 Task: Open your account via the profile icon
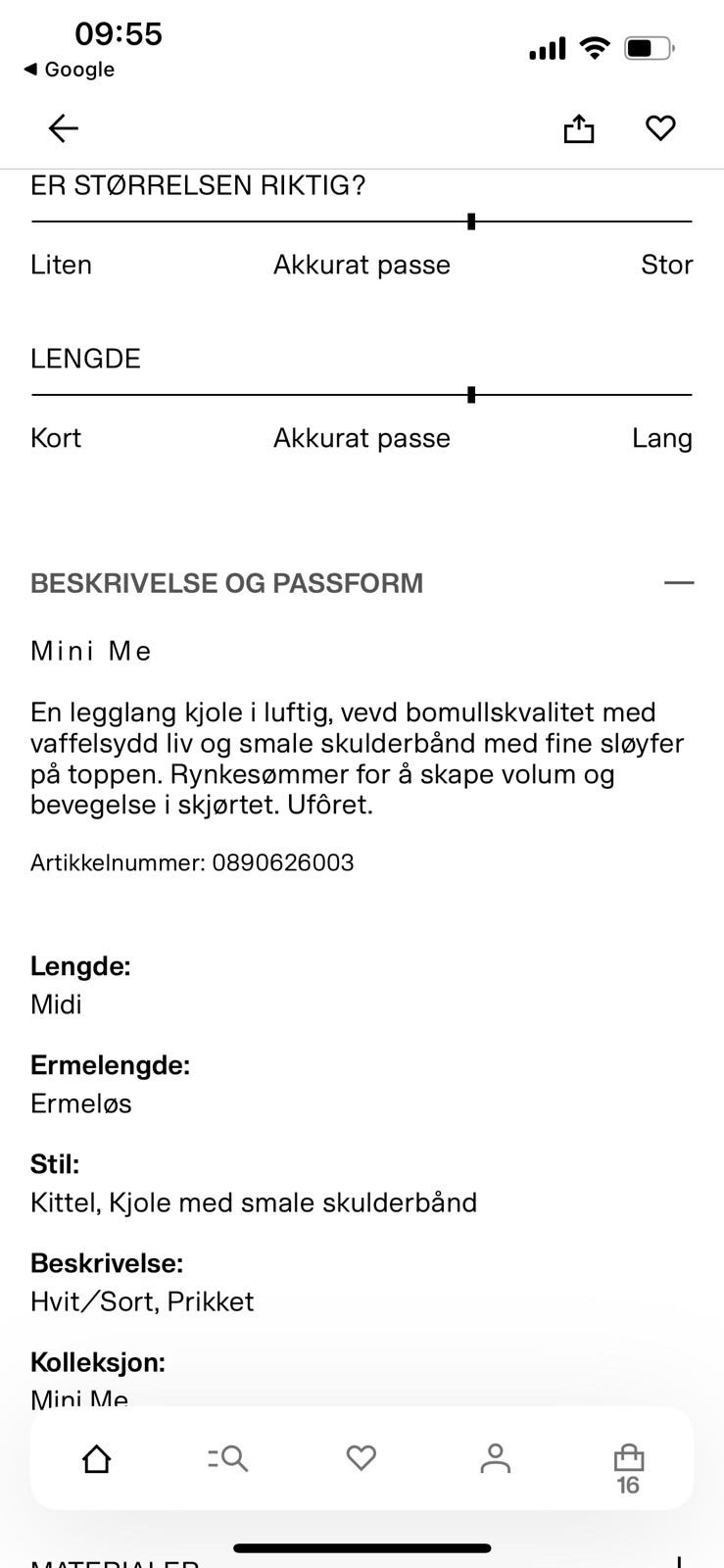tap(495, 1458)
